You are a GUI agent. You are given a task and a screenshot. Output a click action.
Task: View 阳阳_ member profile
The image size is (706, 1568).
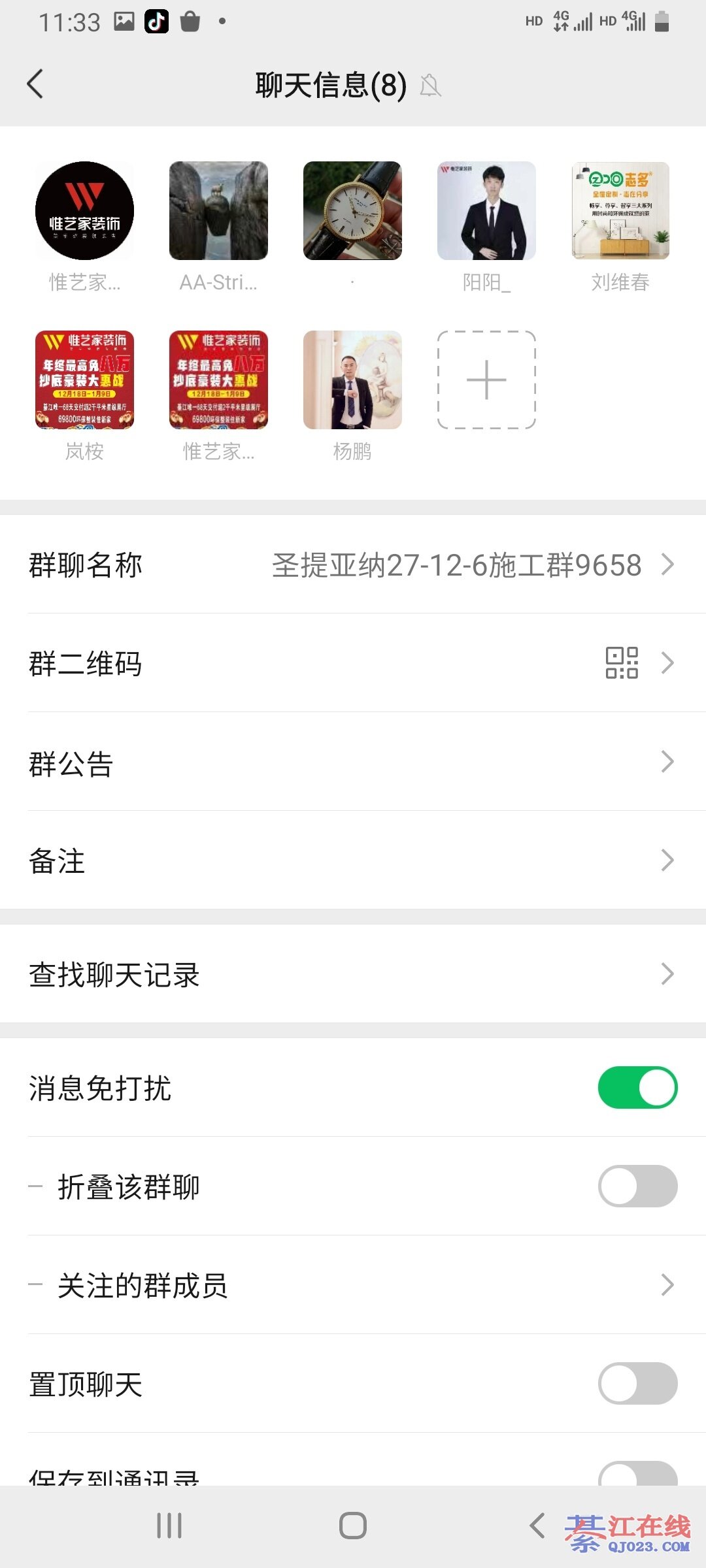(x=486, y=211)
